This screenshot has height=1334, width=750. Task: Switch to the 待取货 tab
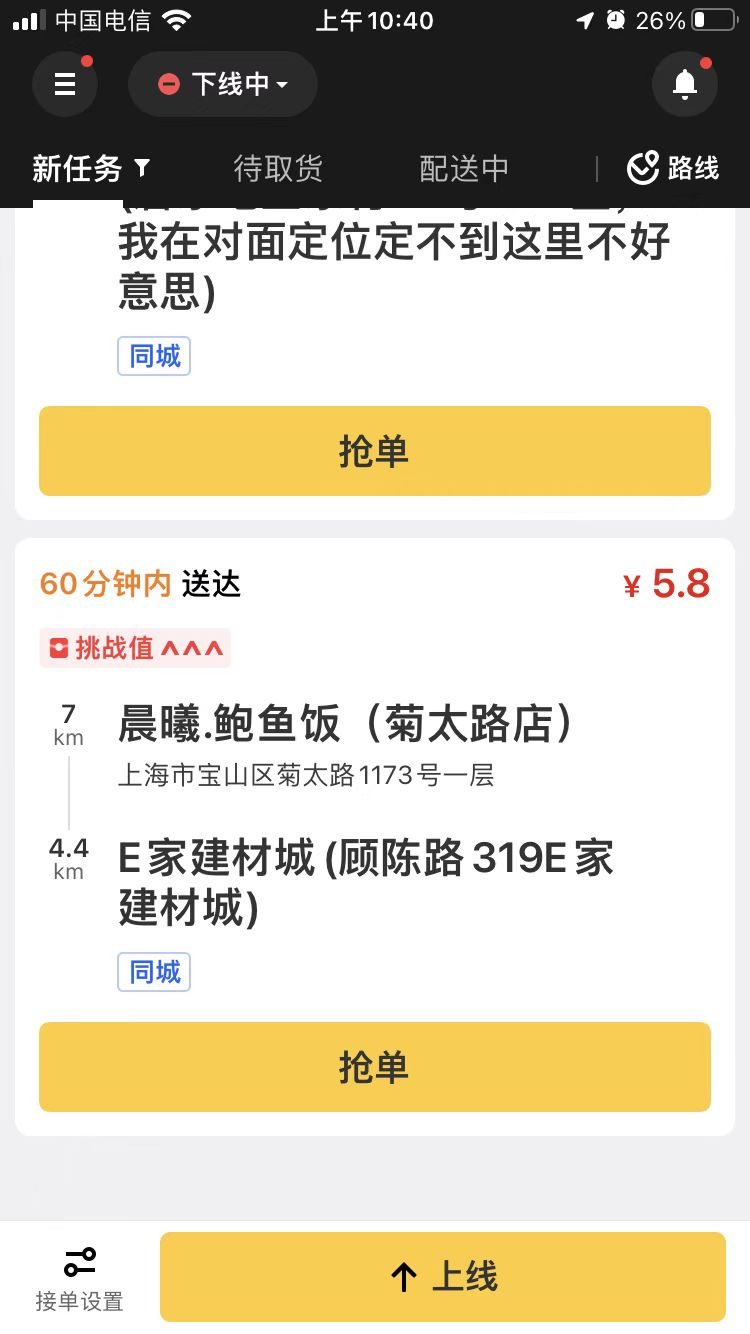click(x=277, y=168)
